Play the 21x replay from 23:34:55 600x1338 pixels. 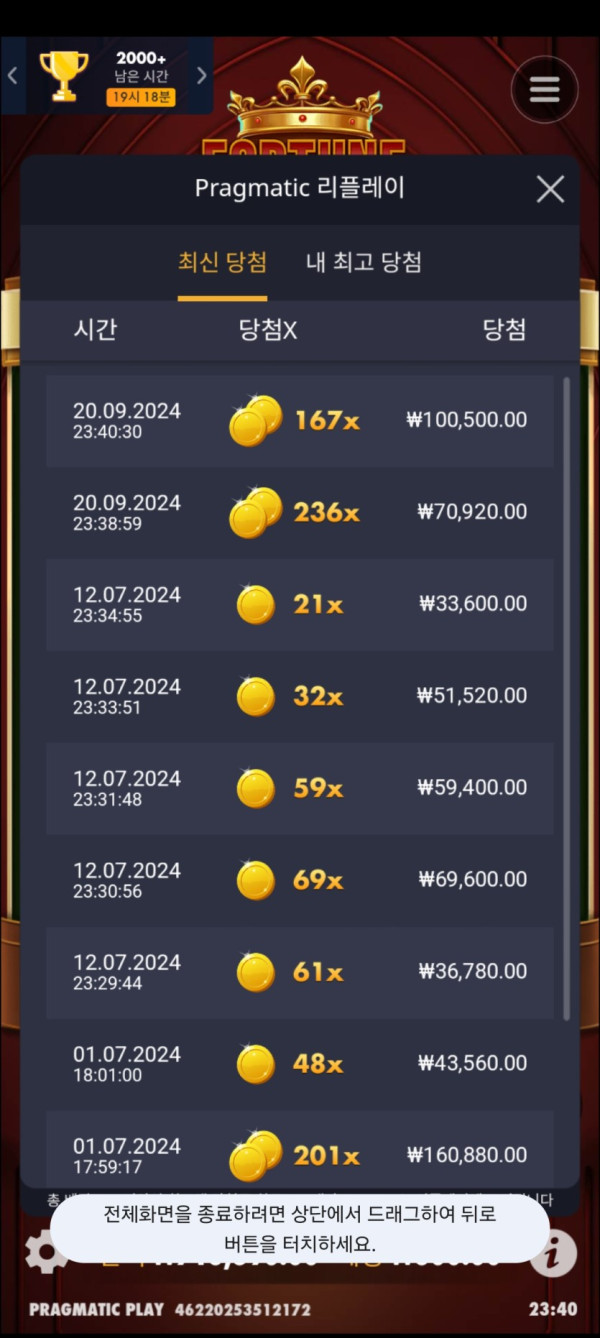[x=300, y=604]
